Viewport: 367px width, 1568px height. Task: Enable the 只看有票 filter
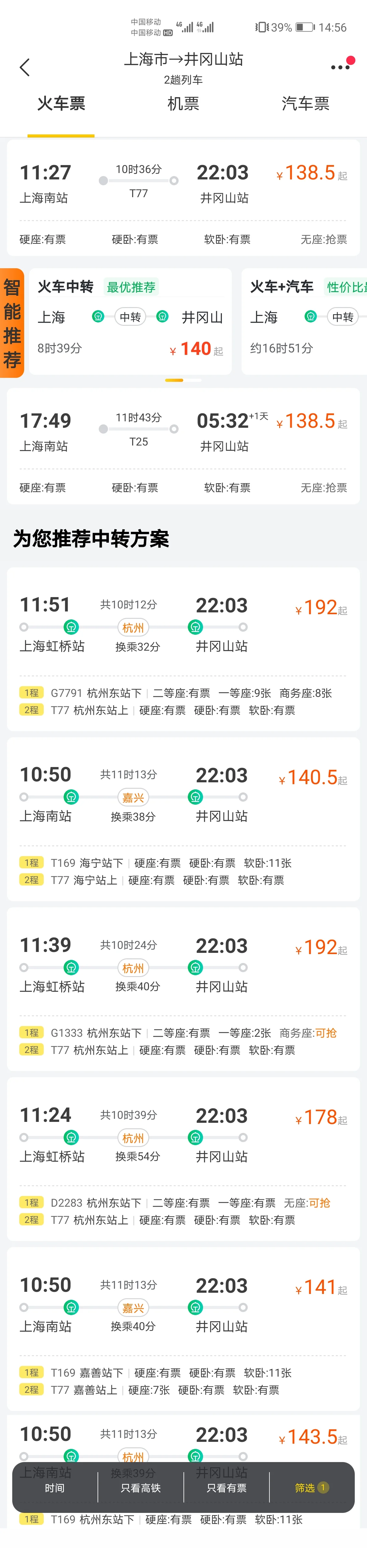click(226, 1488)
